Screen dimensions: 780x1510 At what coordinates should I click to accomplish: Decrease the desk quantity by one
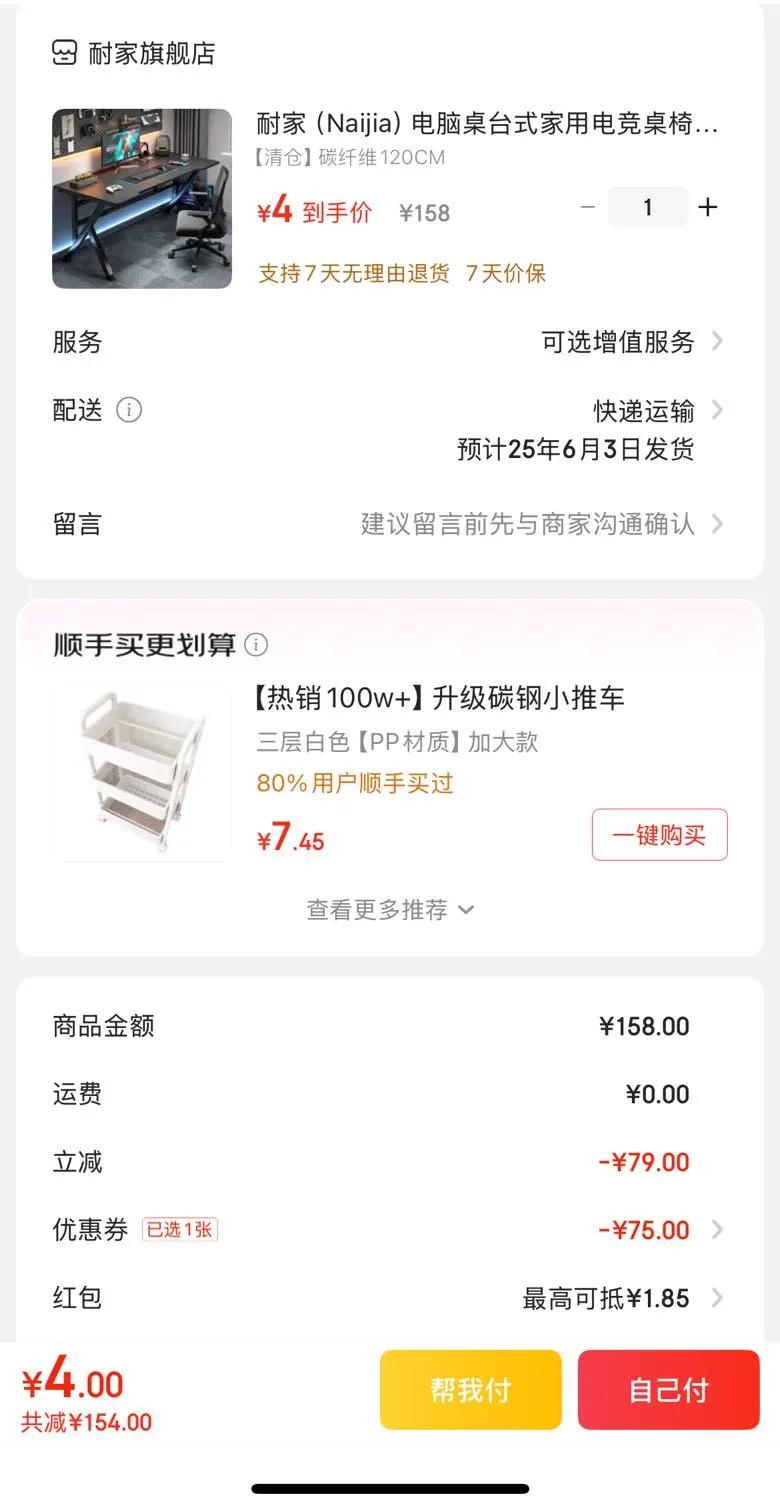point(588,208)
